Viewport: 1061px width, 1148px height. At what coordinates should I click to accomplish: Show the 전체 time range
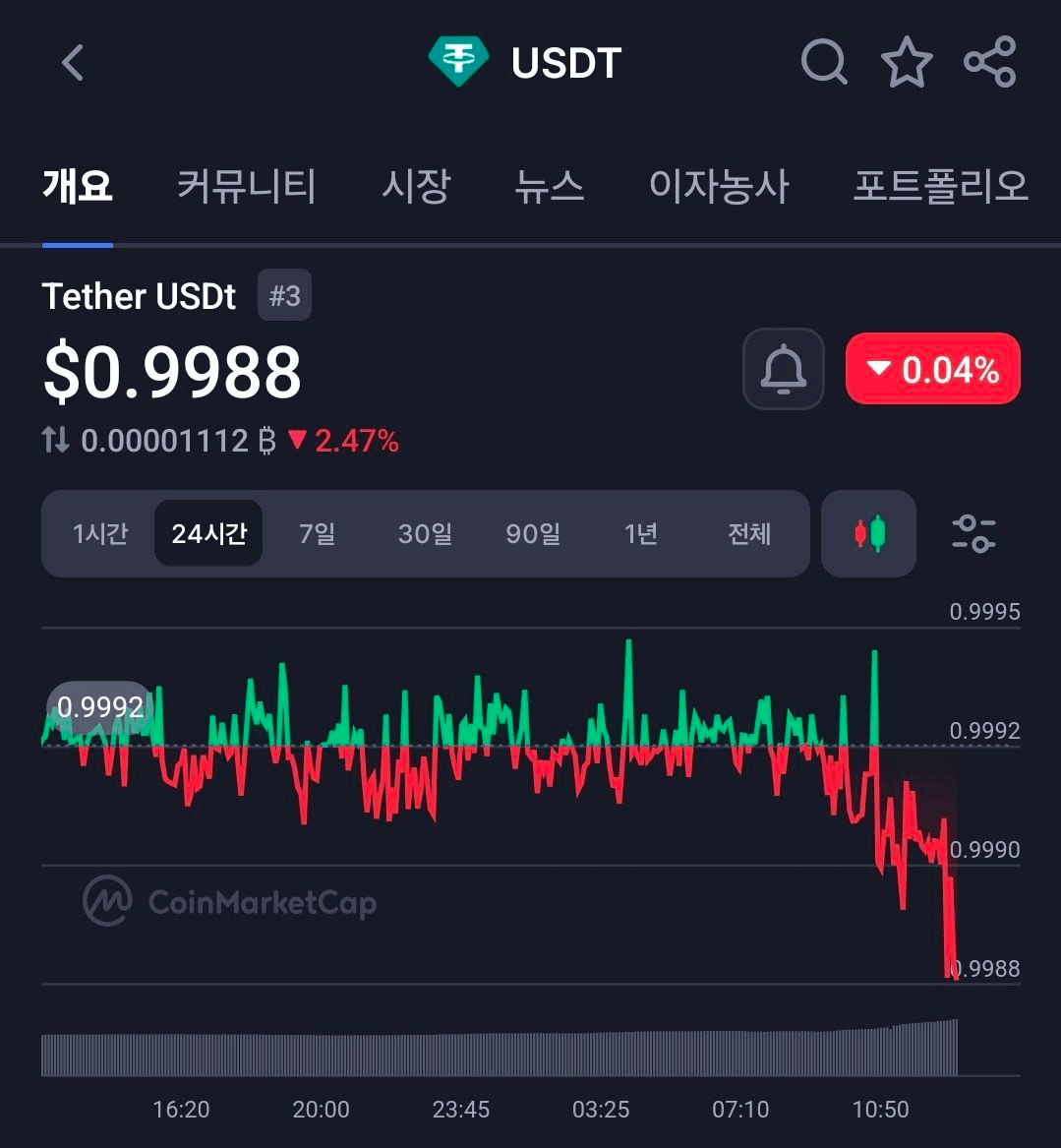(x=749, y=533)
